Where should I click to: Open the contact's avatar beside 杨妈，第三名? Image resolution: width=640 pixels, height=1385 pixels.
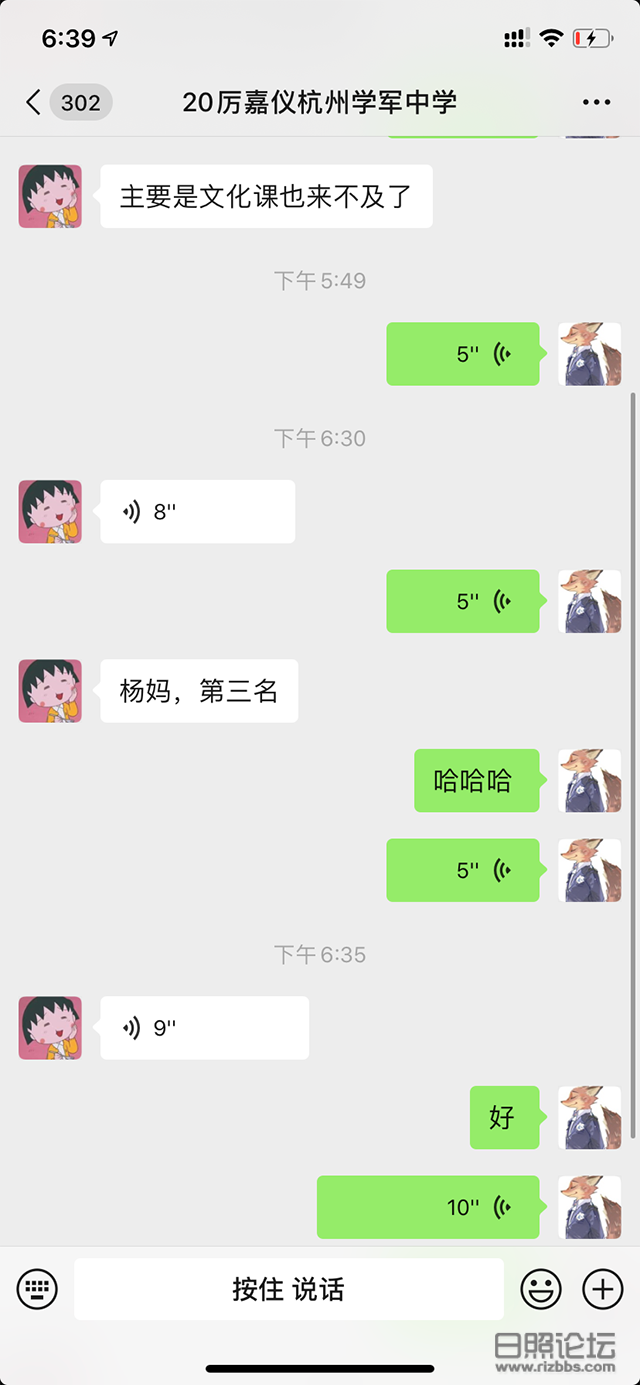(x=50, y=691)
